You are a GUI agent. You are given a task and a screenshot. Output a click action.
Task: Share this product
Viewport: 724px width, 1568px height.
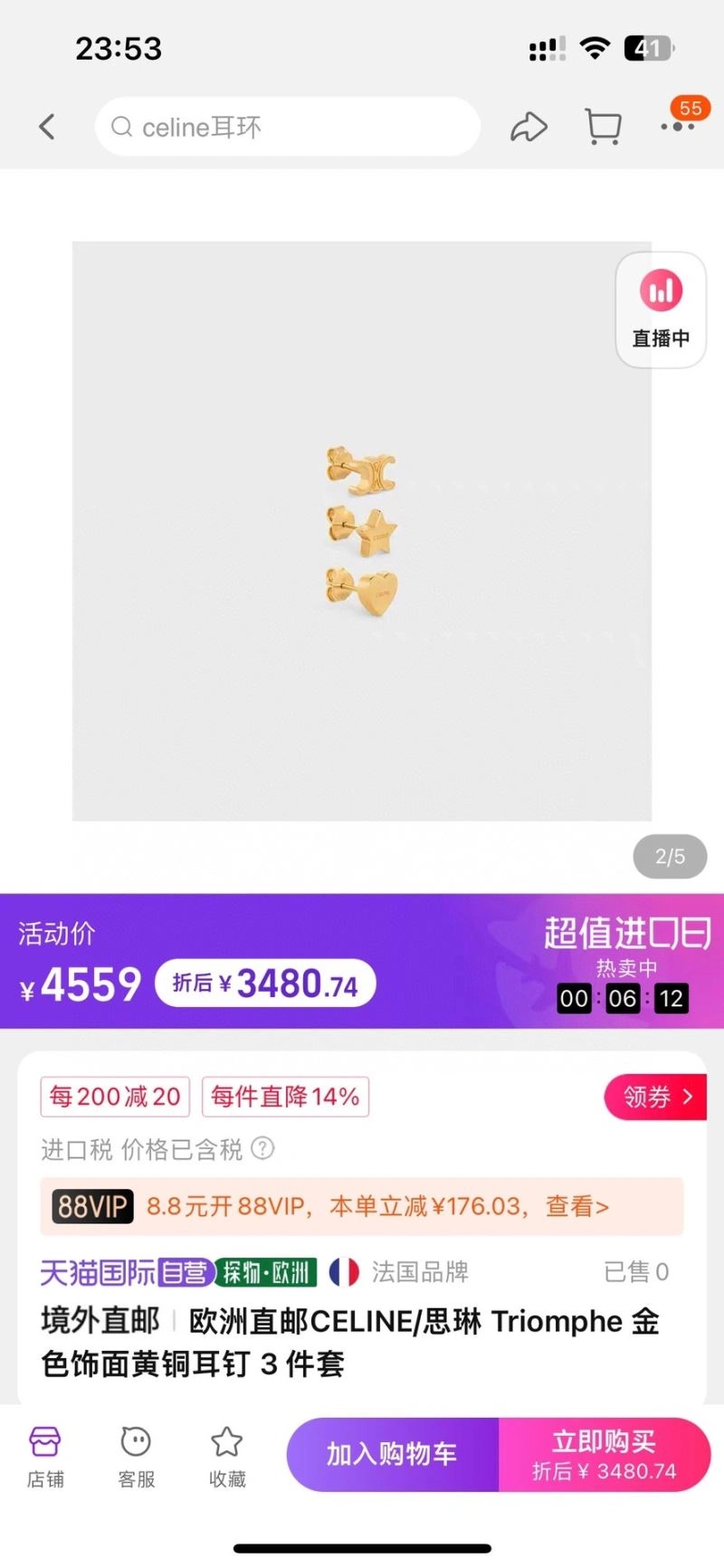[529, 127]
